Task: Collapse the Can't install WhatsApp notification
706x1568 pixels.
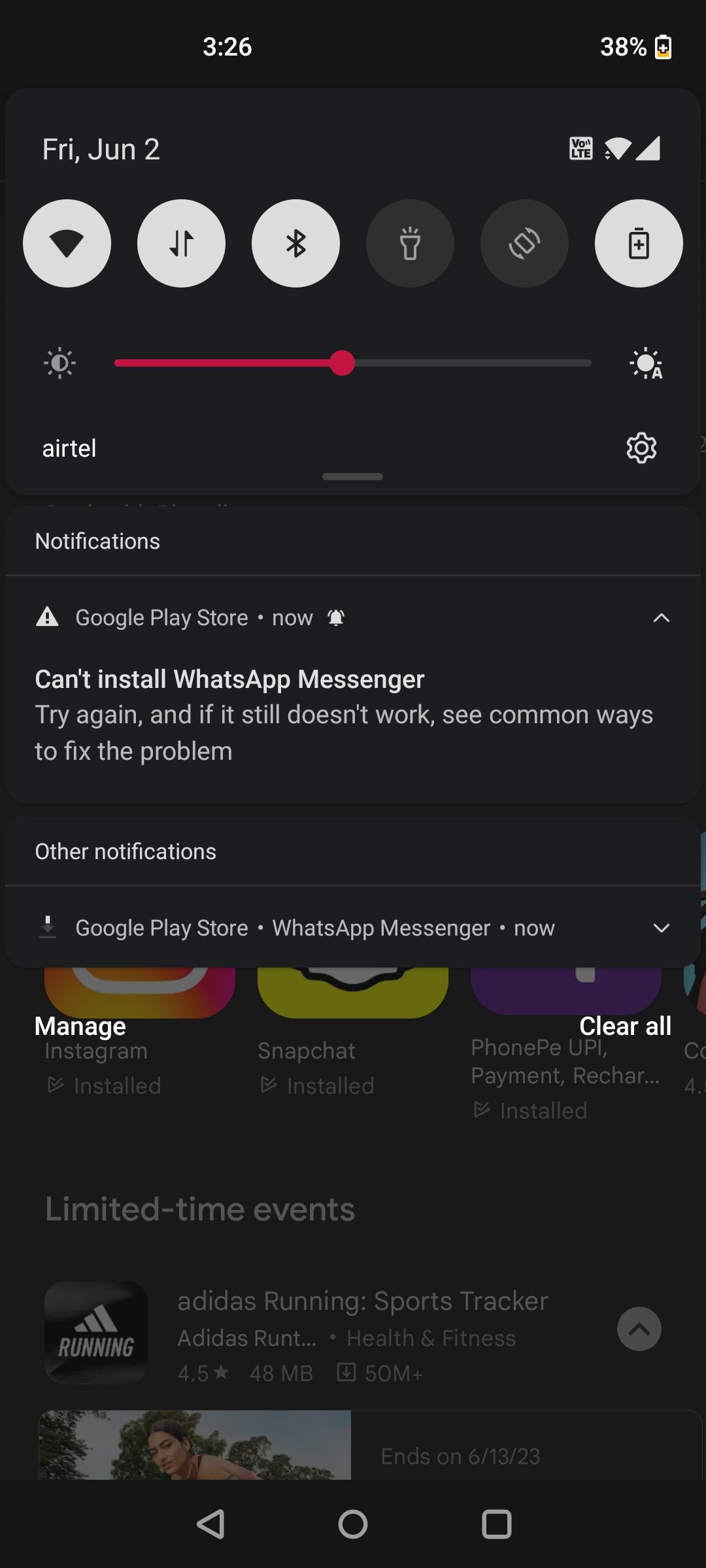Action: pos(662,617)
